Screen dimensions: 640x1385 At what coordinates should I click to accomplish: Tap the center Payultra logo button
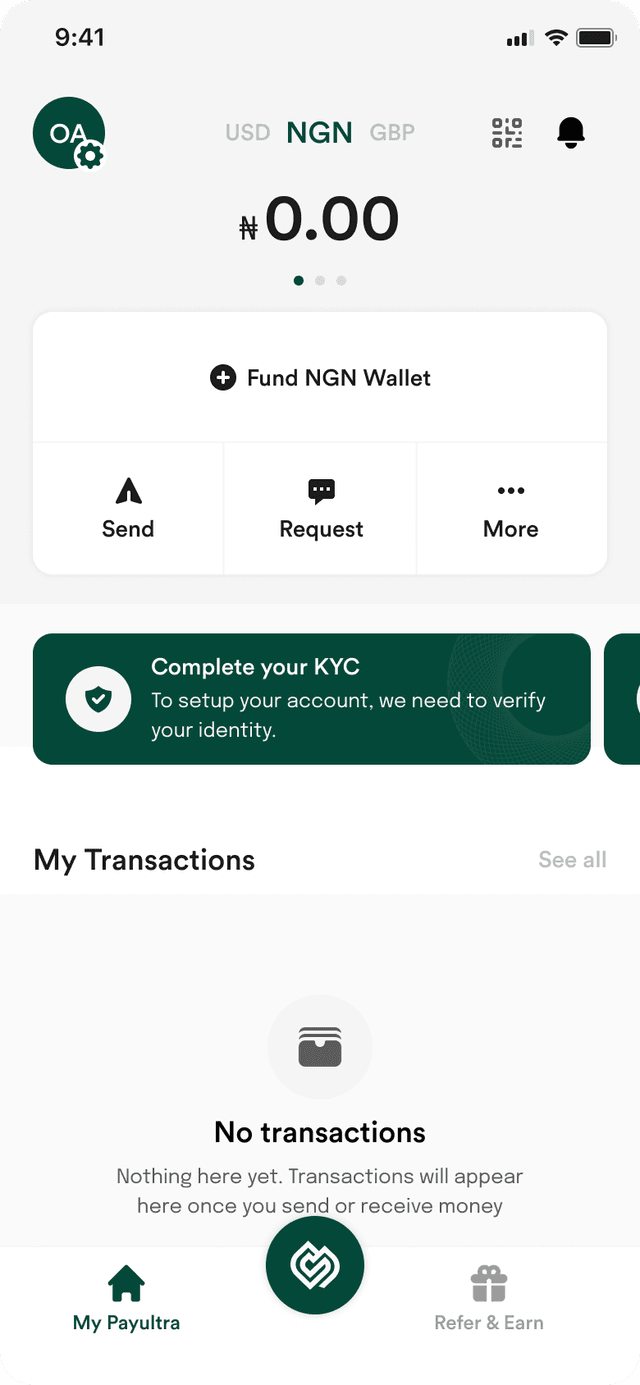(x=315, y=1266)
